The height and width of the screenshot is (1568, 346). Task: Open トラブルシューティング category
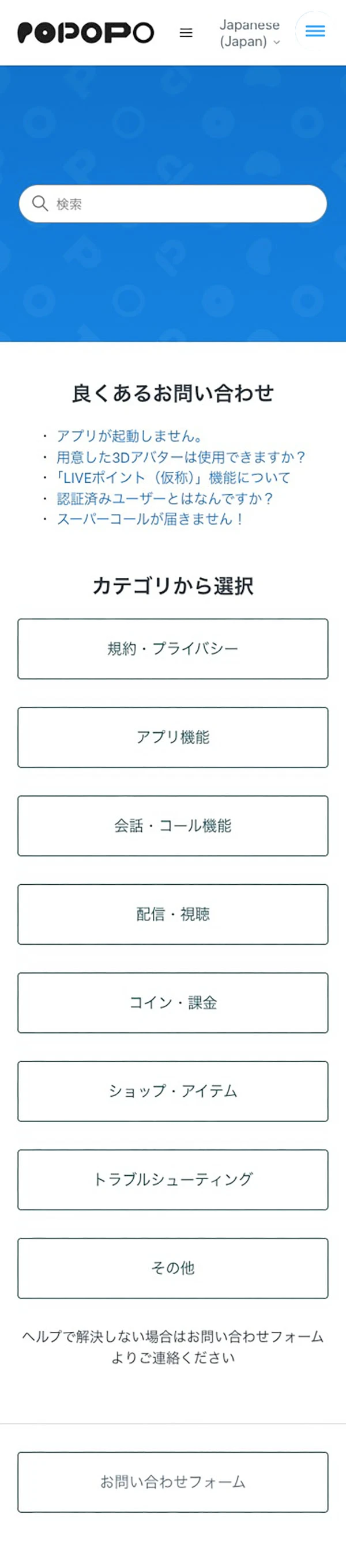coord(173,1180)
